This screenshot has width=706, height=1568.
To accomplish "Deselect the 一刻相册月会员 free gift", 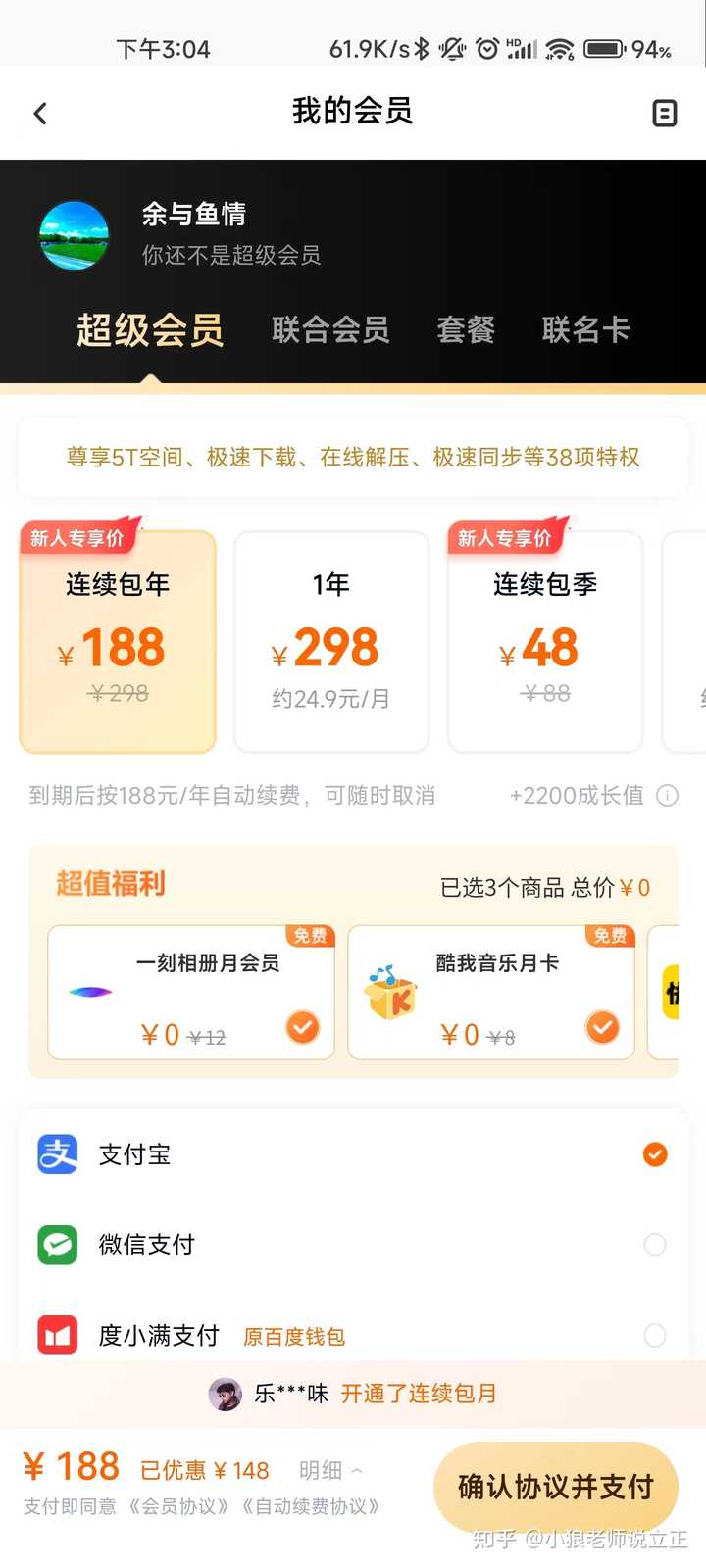I will (303, 1027).
